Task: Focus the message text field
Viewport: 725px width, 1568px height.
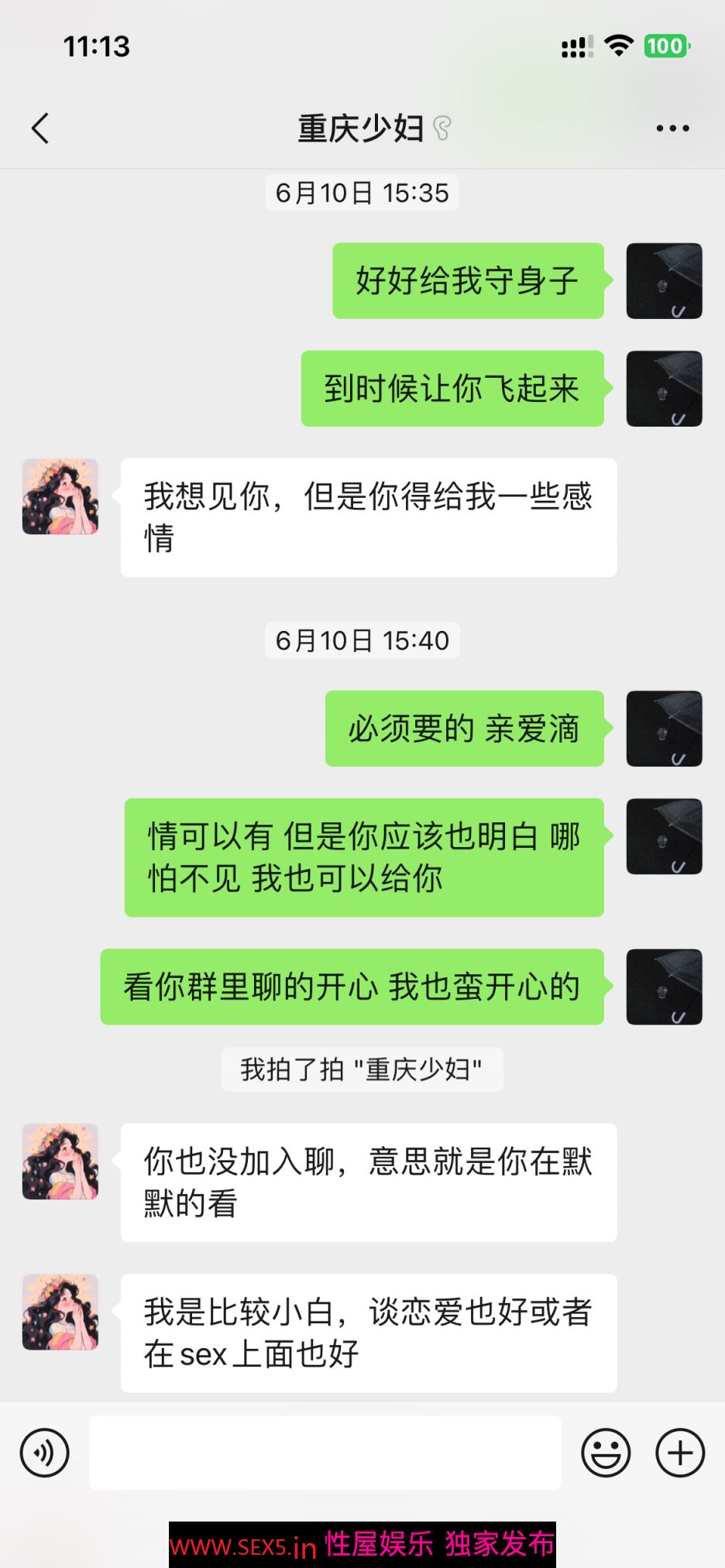Action: (325, 1453)
